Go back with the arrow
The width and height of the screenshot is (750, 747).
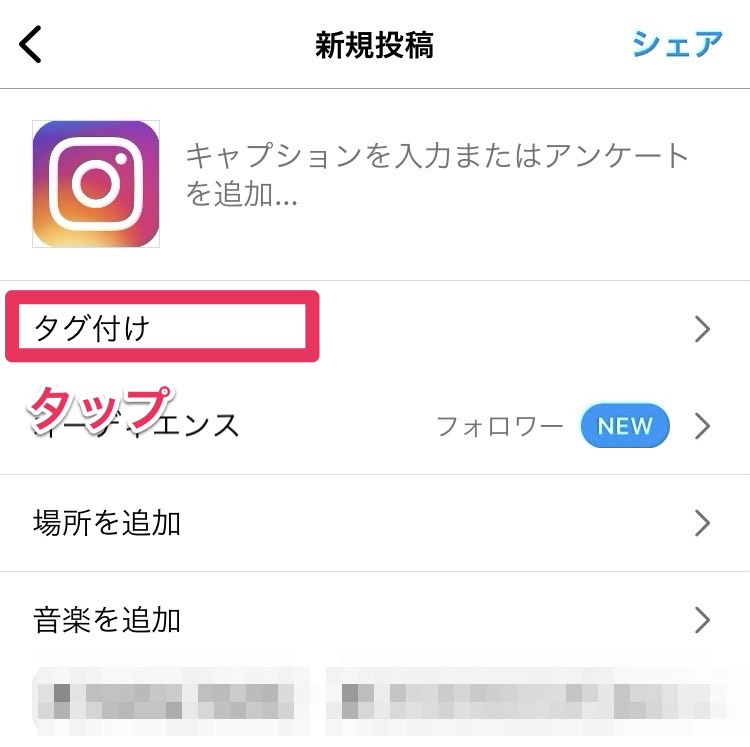click(x=32, y=44)
